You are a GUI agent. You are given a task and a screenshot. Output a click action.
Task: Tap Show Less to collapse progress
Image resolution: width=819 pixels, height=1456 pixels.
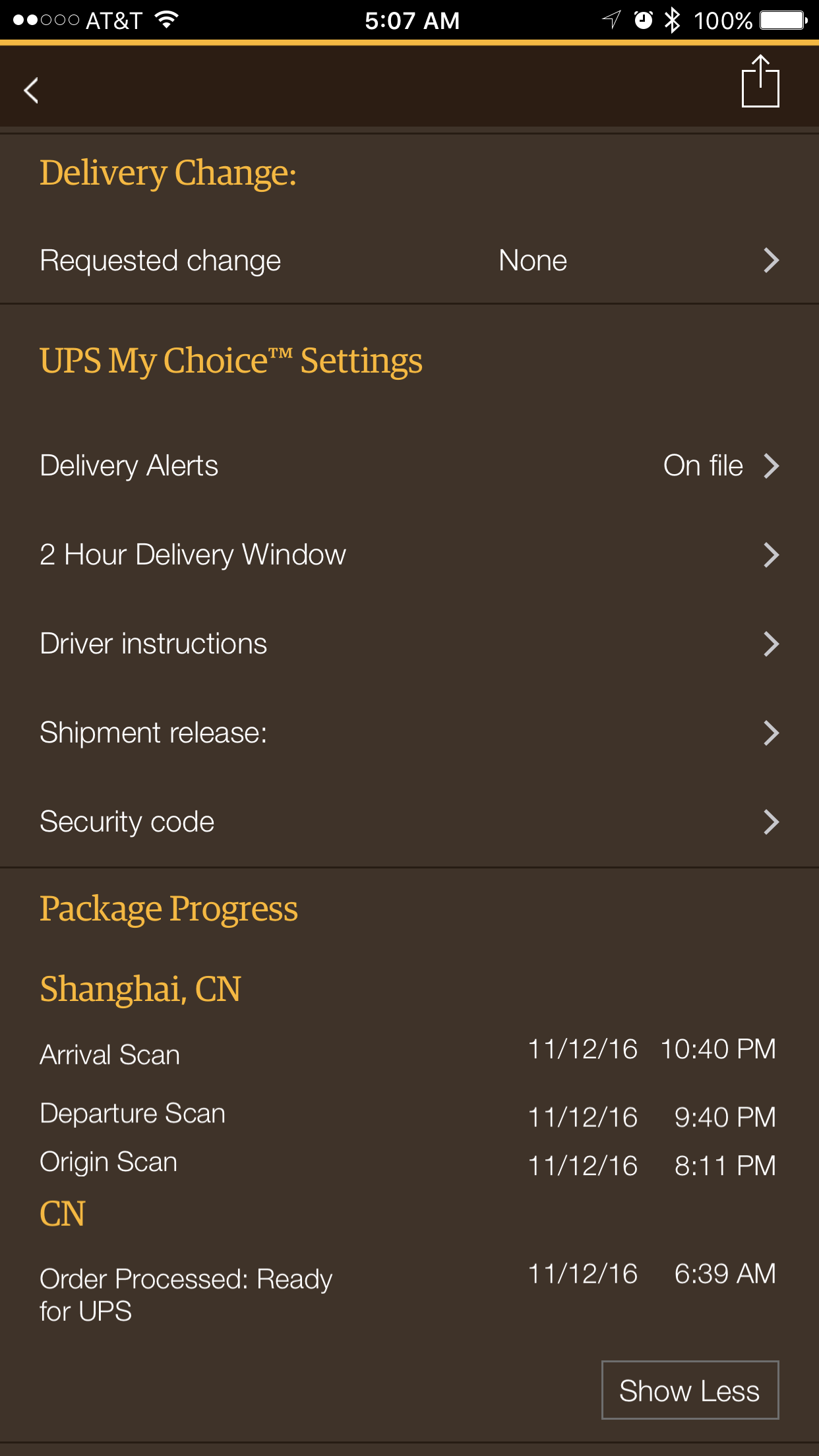point(690,1390)
